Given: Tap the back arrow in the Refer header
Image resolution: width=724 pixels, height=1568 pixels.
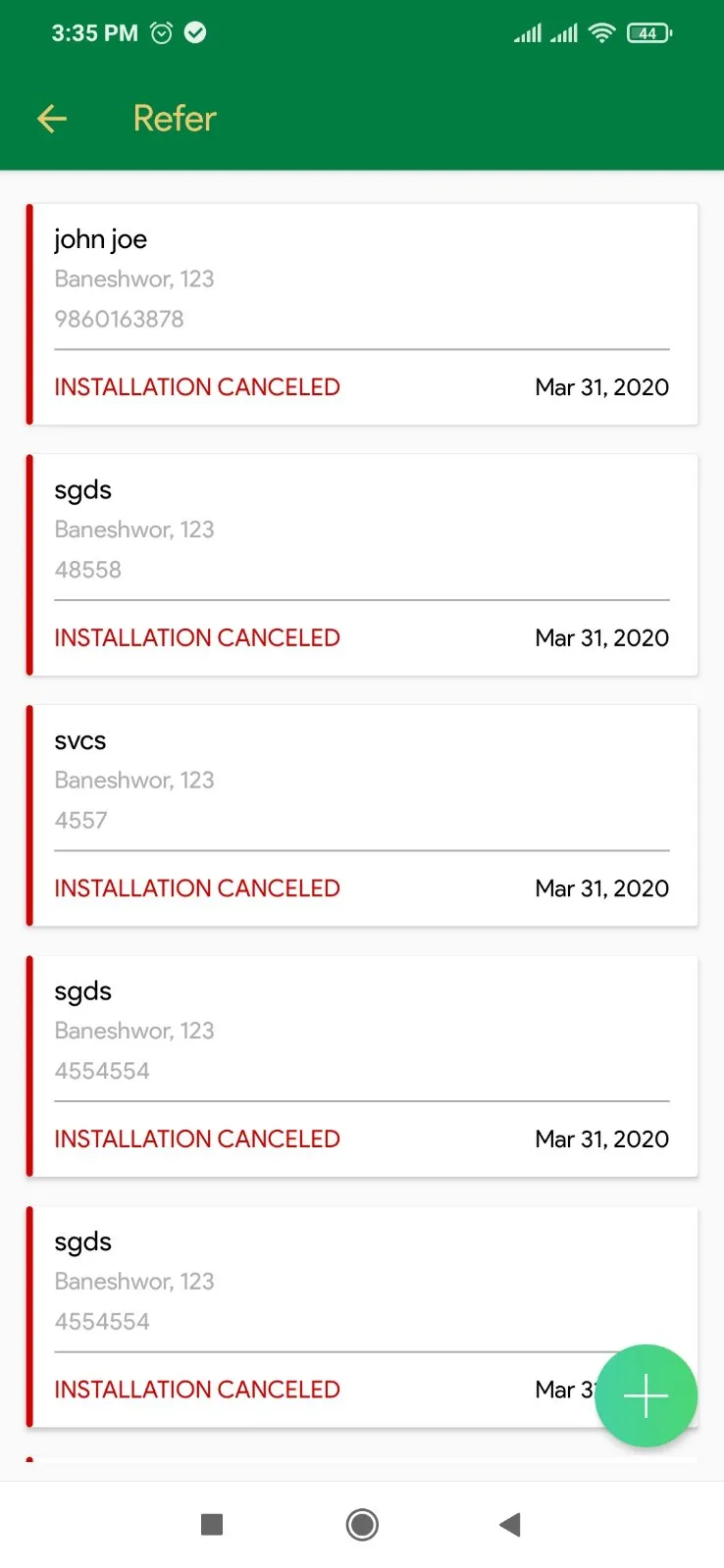Looking at the screenshot, I should pyautogui.click(x=51, y=118).
